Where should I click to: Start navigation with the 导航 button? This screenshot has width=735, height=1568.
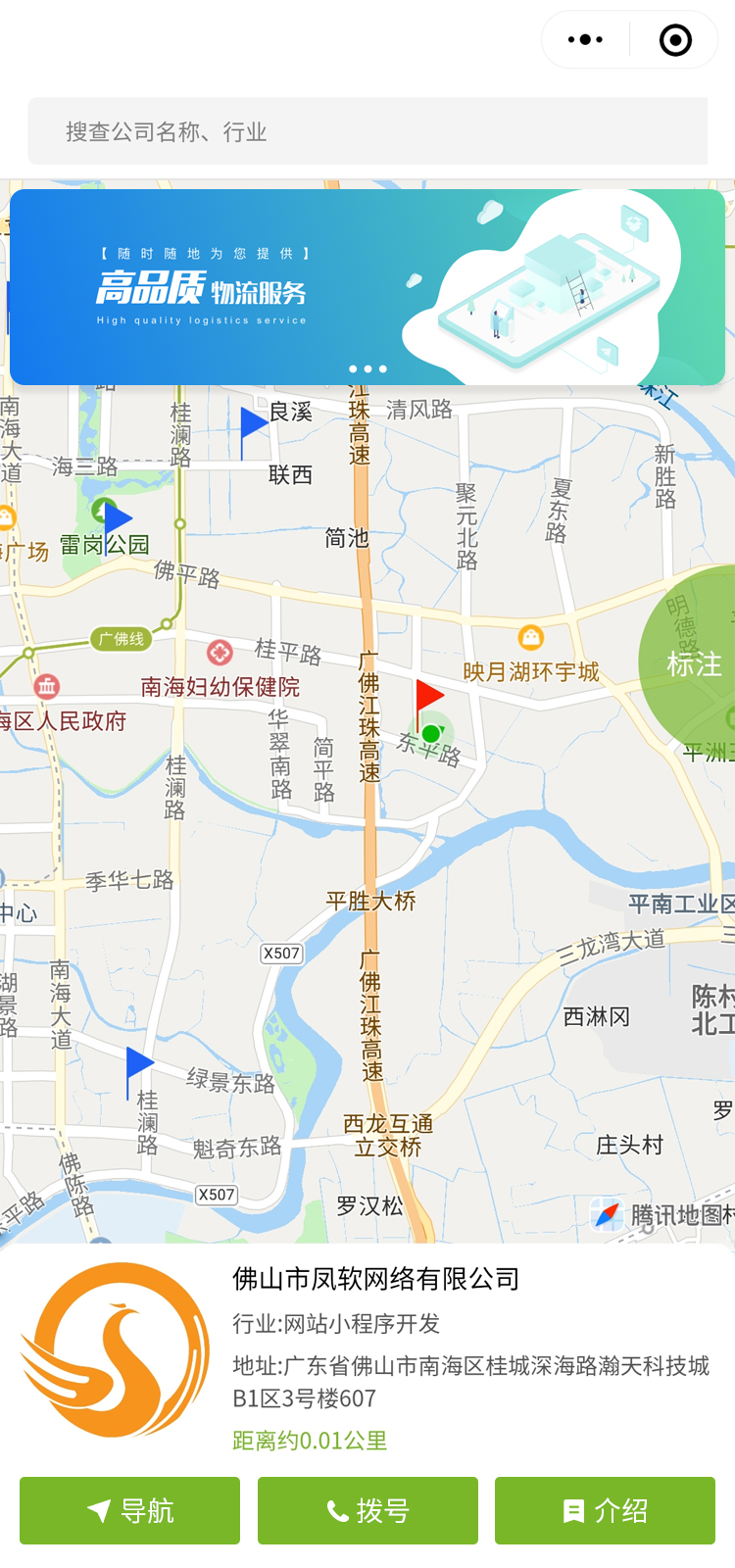[129, 1510]
